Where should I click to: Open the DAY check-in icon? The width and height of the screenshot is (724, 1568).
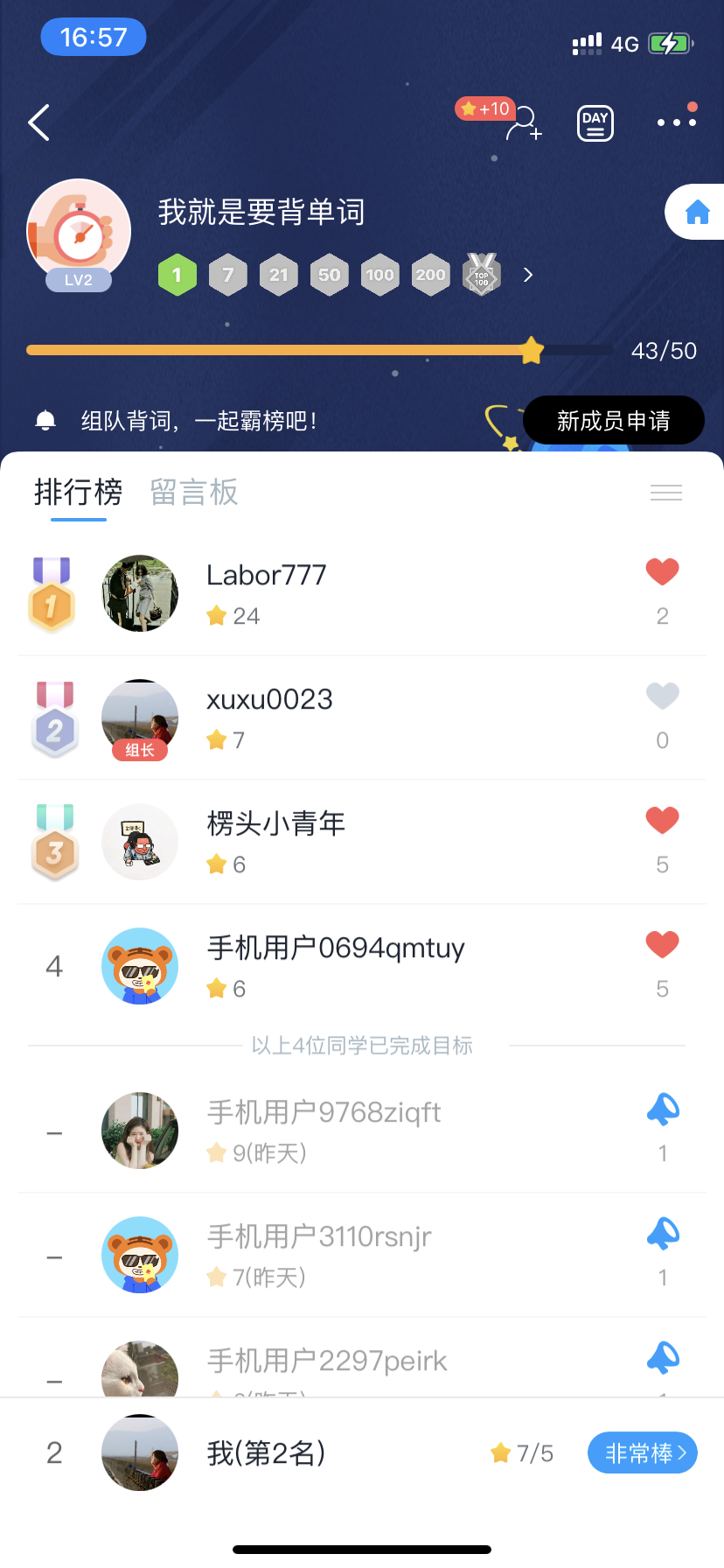595,123
